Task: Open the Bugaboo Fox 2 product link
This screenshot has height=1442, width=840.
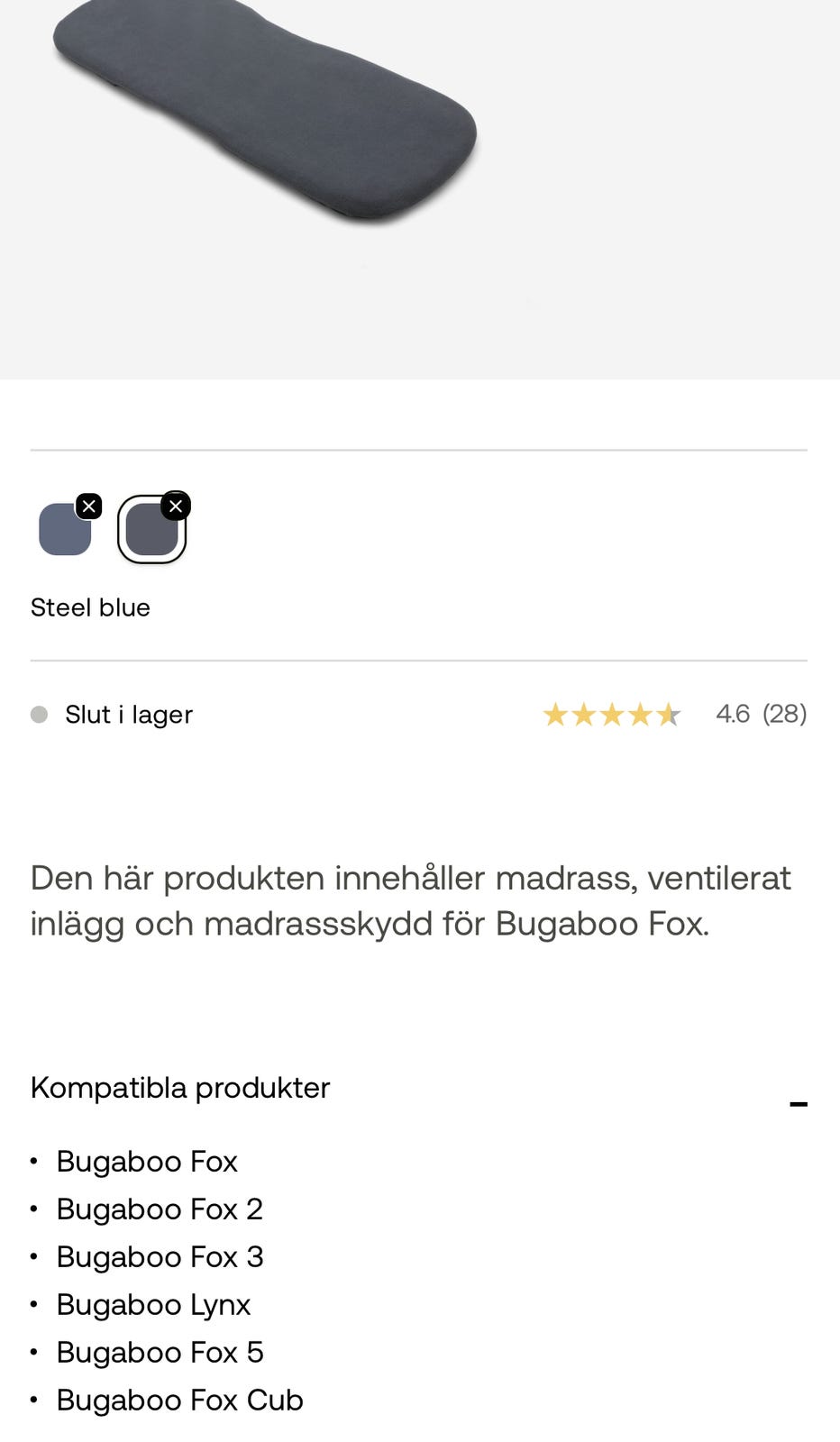Action: point(160,1208)
